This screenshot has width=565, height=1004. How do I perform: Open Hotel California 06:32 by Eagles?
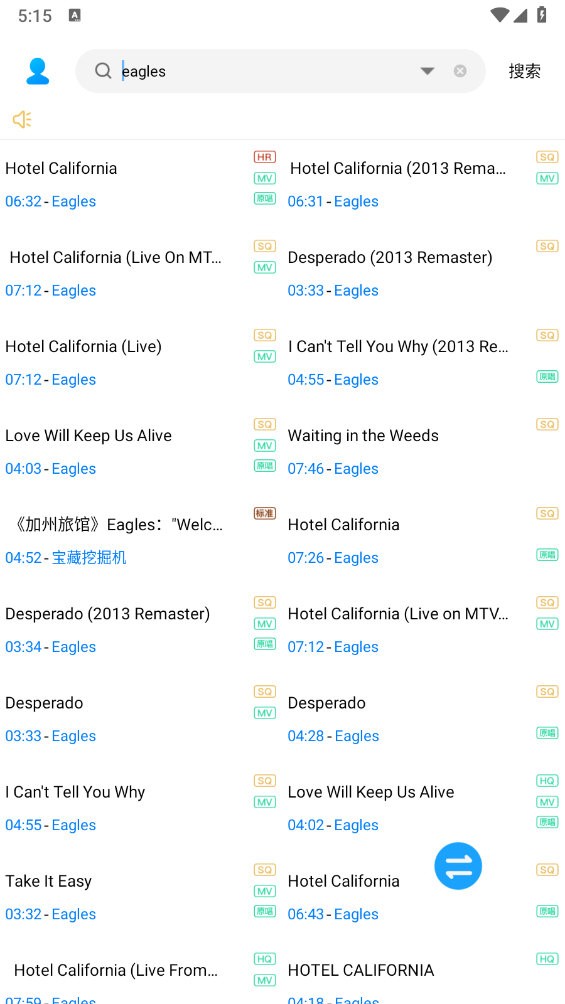[x=141, y=184]
